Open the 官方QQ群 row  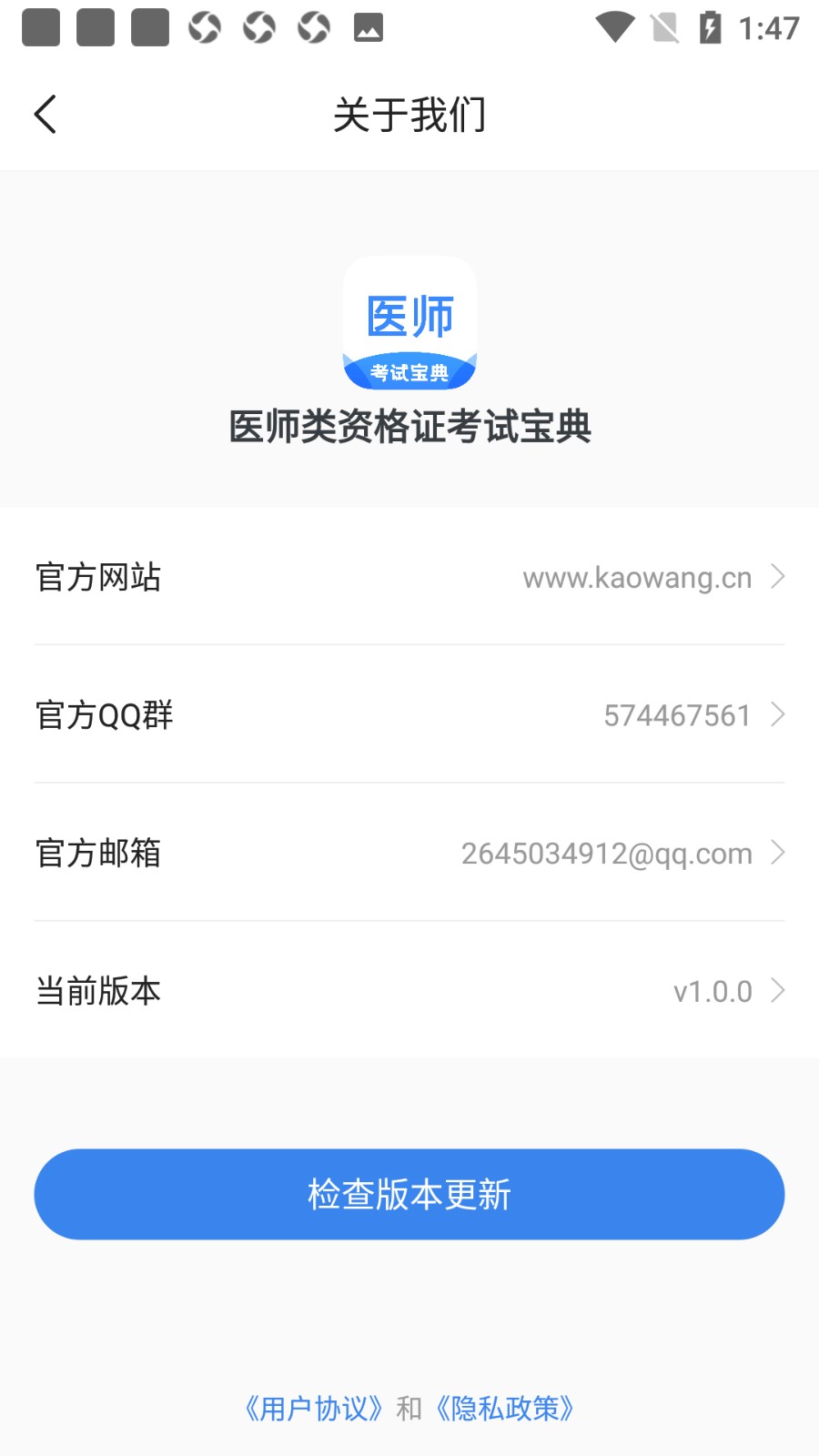point(409,714)
